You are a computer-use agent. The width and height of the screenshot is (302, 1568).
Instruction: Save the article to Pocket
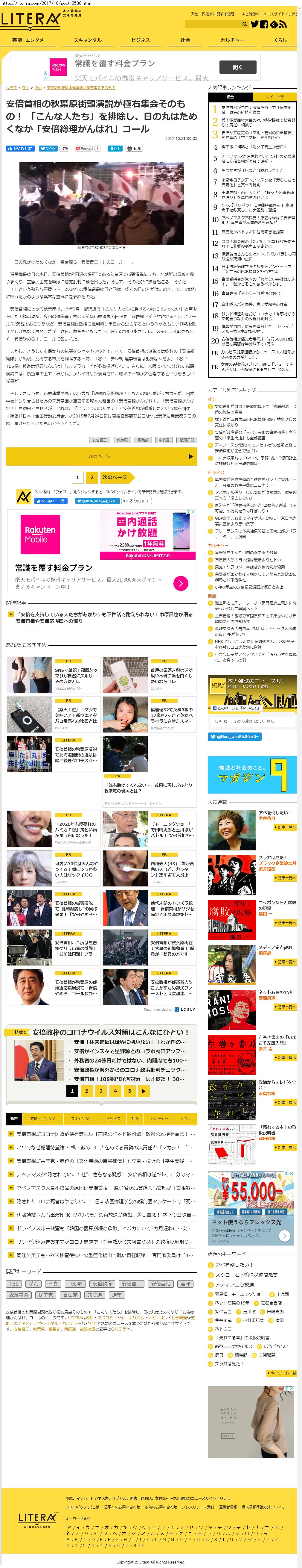(x=83, y=148)
